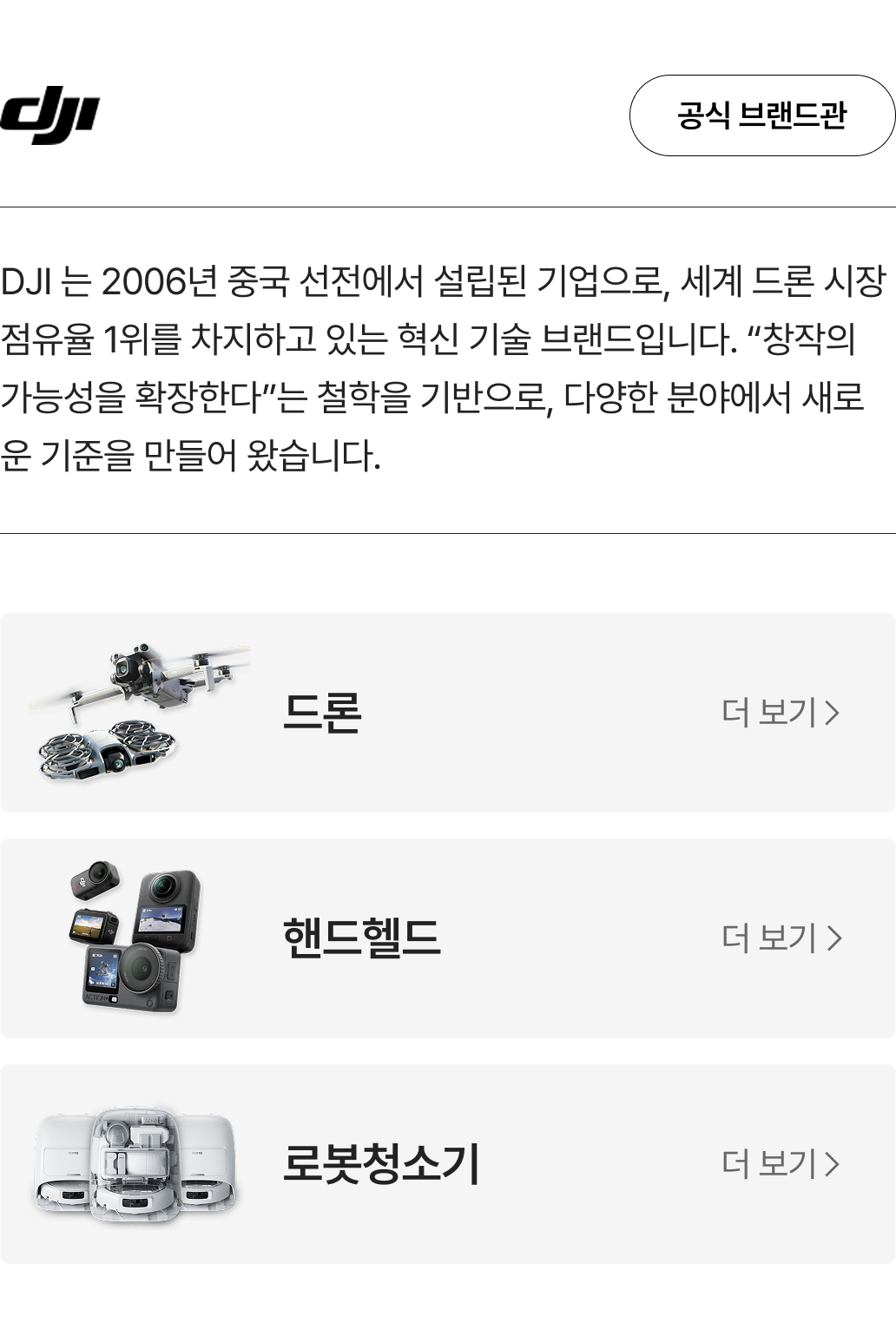Show more 로봇청소기 products
Screen dimensions: 896x1336
[780, 1164]
